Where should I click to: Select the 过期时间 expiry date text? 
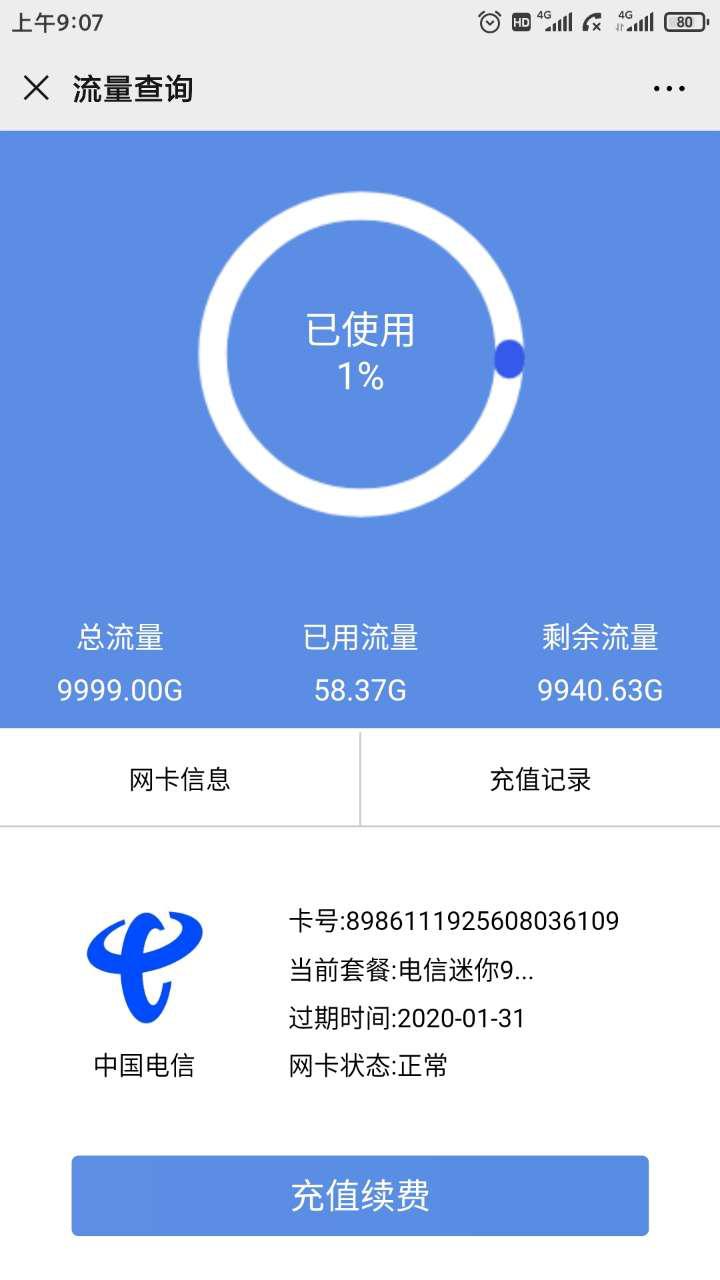pyautogui.click(x=403, y=1020)
